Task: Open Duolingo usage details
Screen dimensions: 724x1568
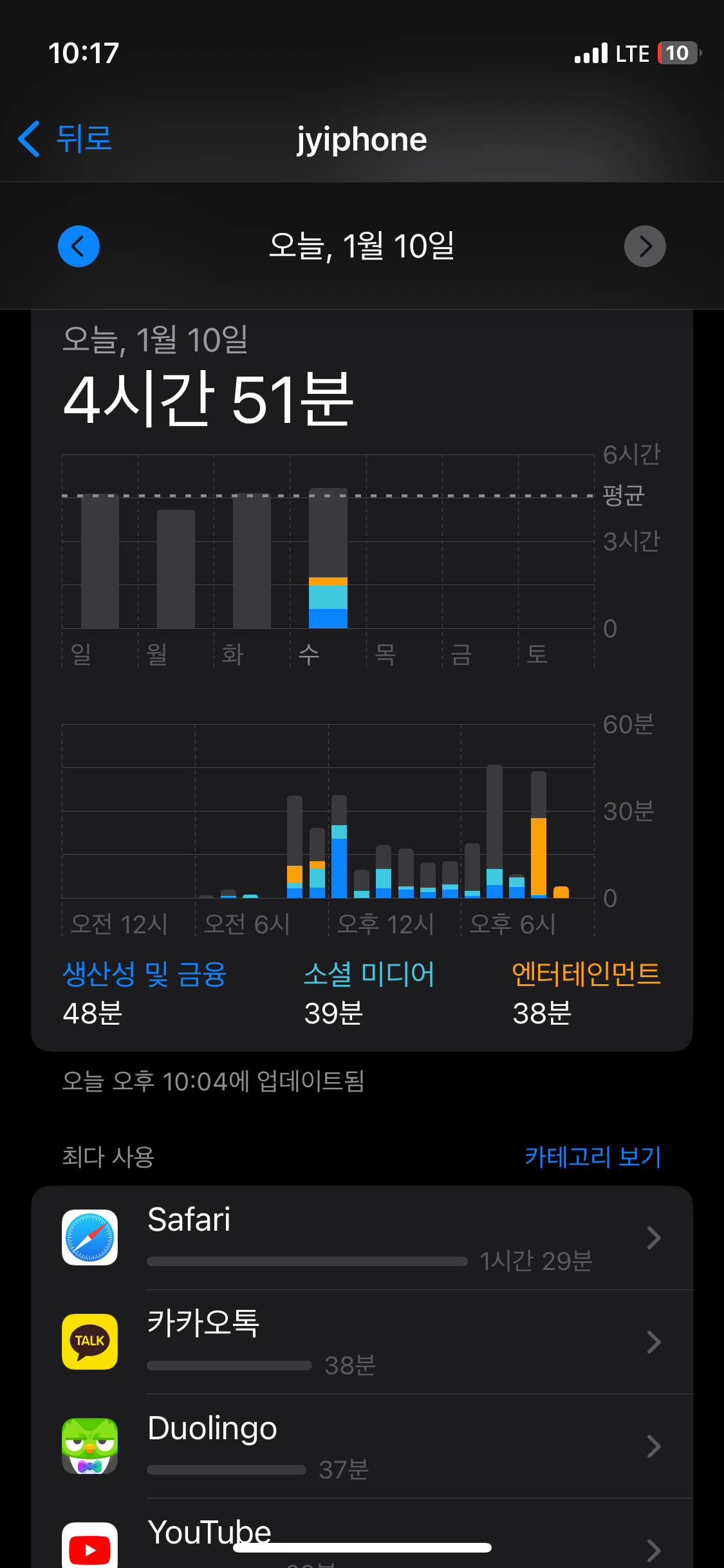Action: (362, 1446)
